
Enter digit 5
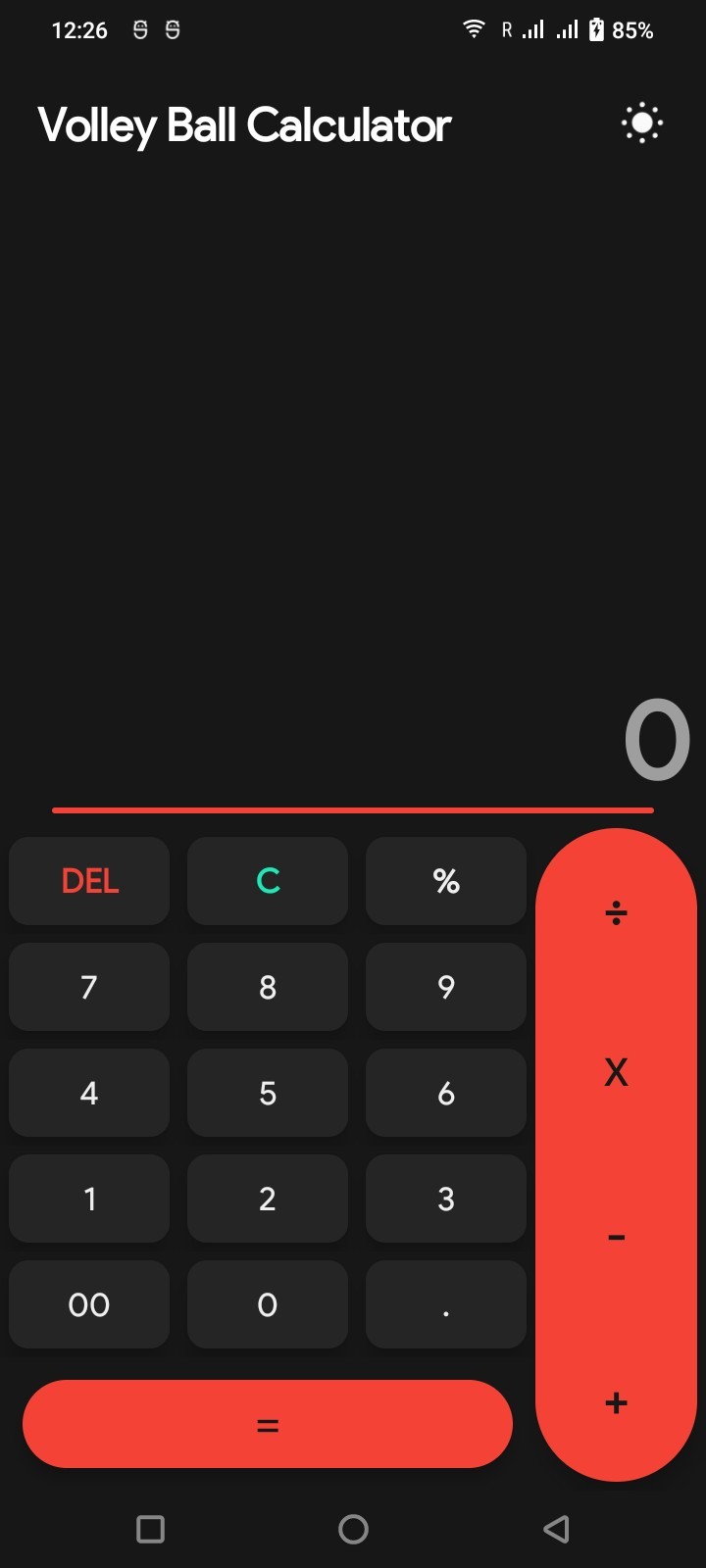click(268, 1093)
